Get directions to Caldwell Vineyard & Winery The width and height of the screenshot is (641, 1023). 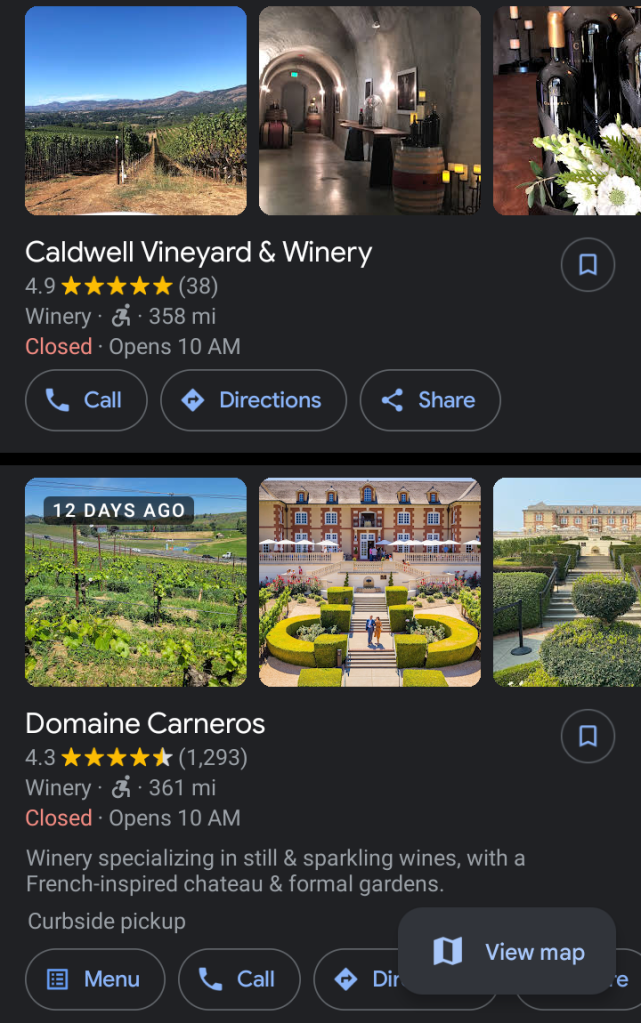click(x=253, y=400)
